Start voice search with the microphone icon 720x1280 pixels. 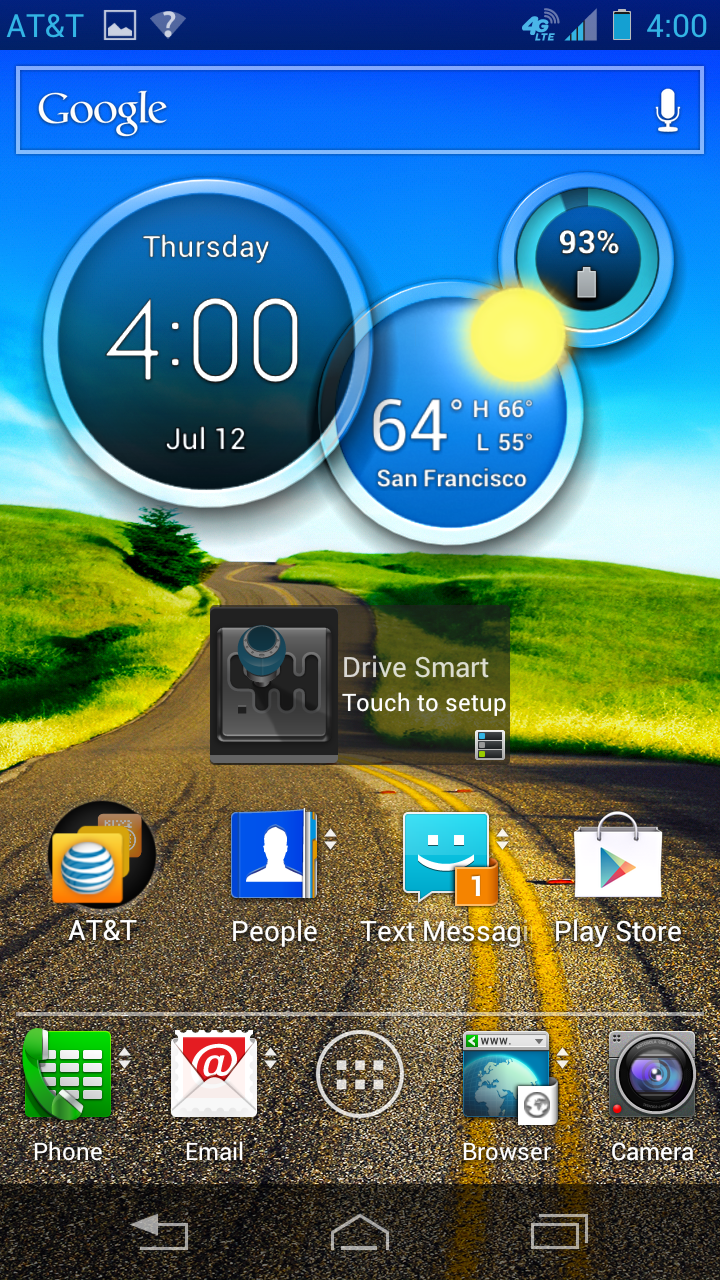click(x=667, y=110)
